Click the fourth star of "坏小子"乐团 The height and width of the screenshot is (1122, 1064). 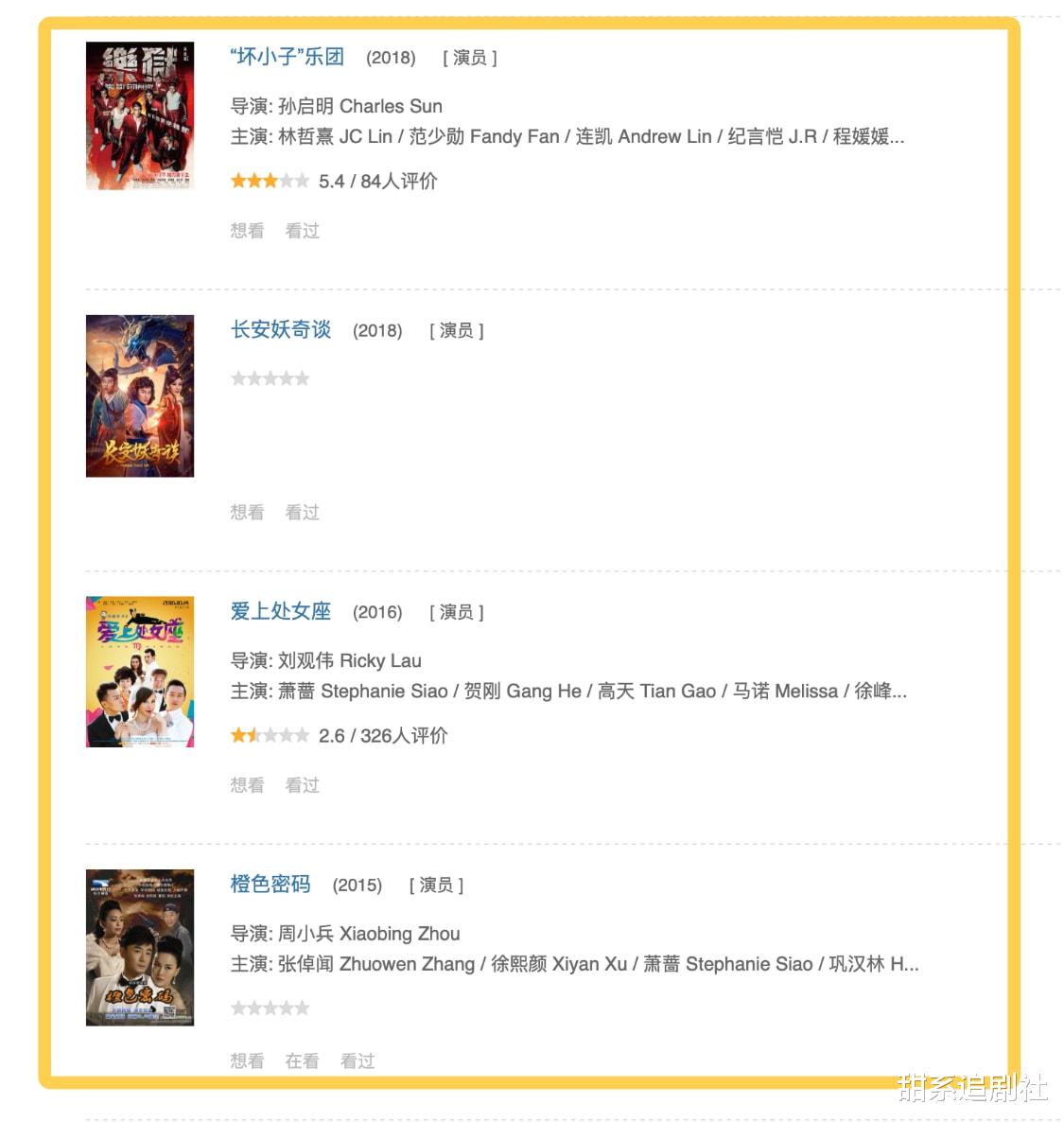[x=288, y=180]
